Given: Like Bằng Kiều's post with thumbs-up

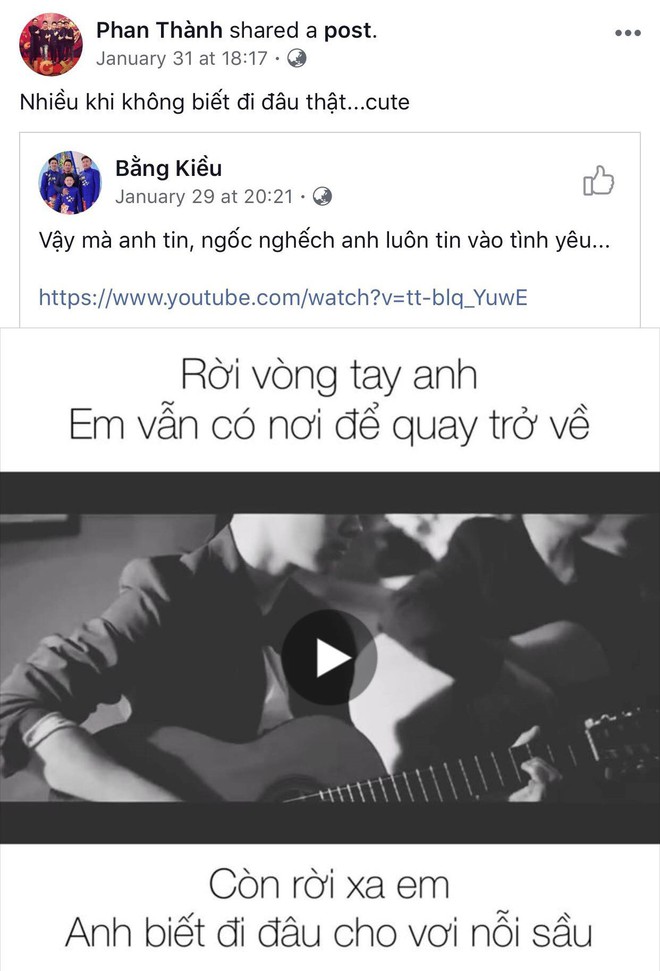Looking at the screenshot, I should click(x=597, y=182).
